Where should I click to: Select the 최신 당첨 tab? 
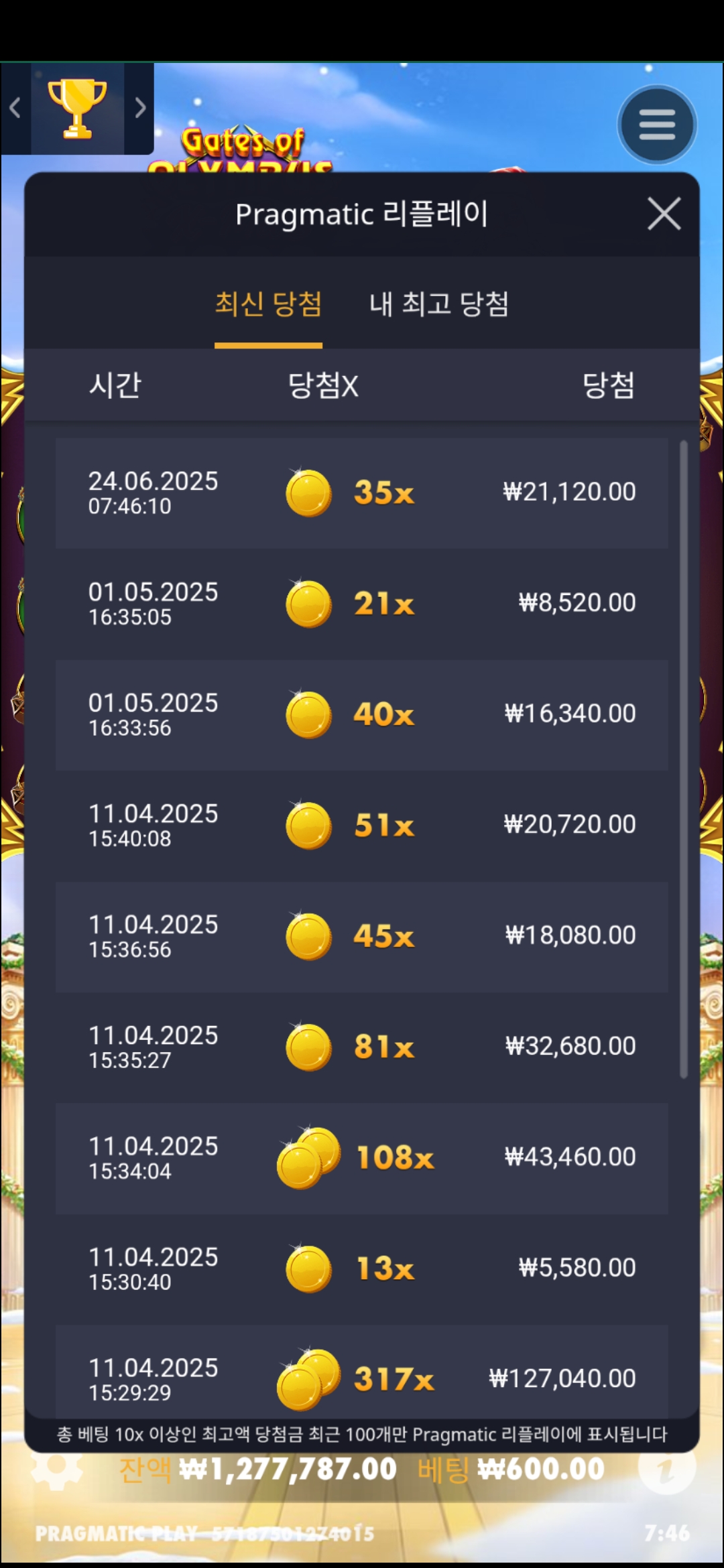268,304
